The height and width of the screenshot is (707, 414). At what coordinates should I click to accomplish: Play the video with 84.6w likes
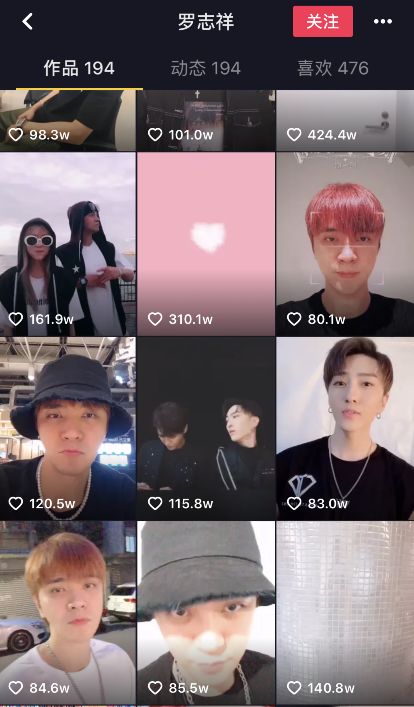point(68,613)
